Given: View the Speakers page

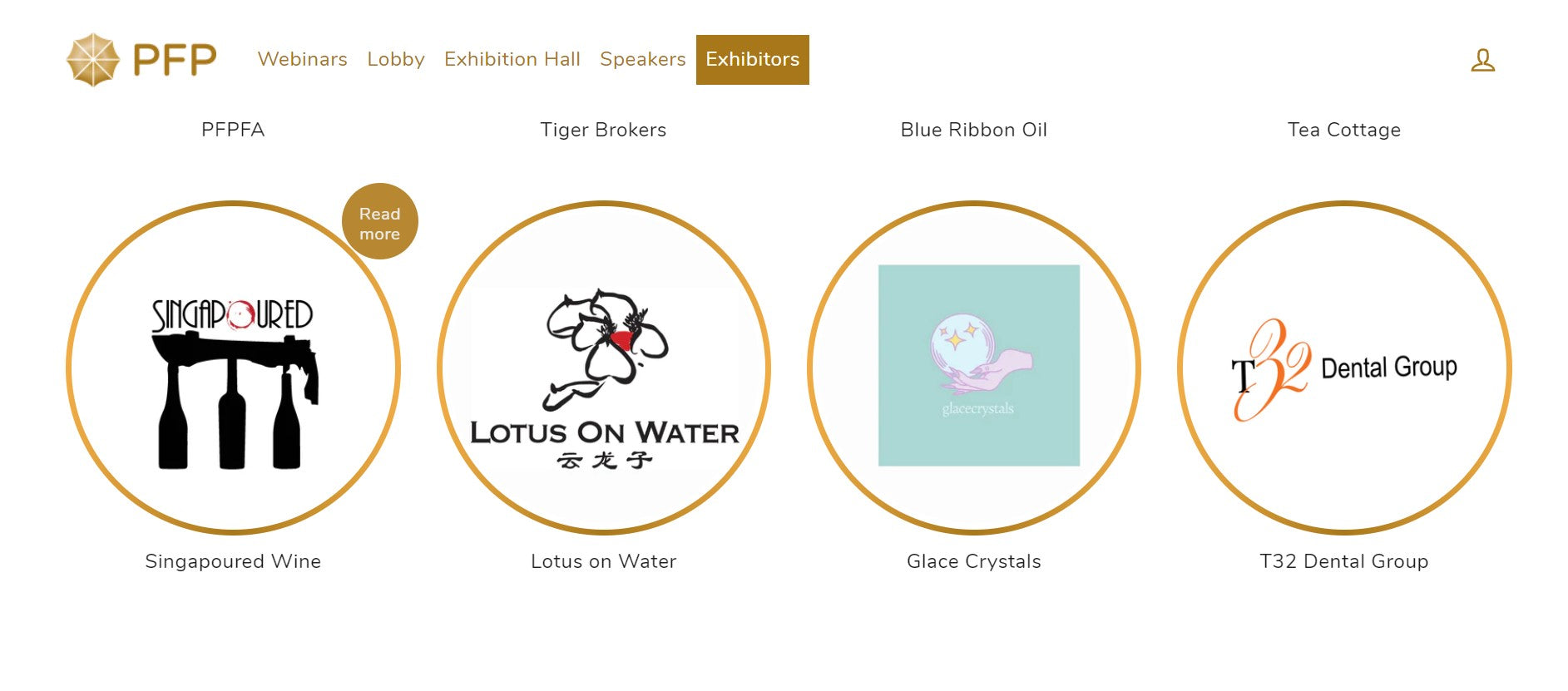Looking at the screenshot, I should point(642,60).
